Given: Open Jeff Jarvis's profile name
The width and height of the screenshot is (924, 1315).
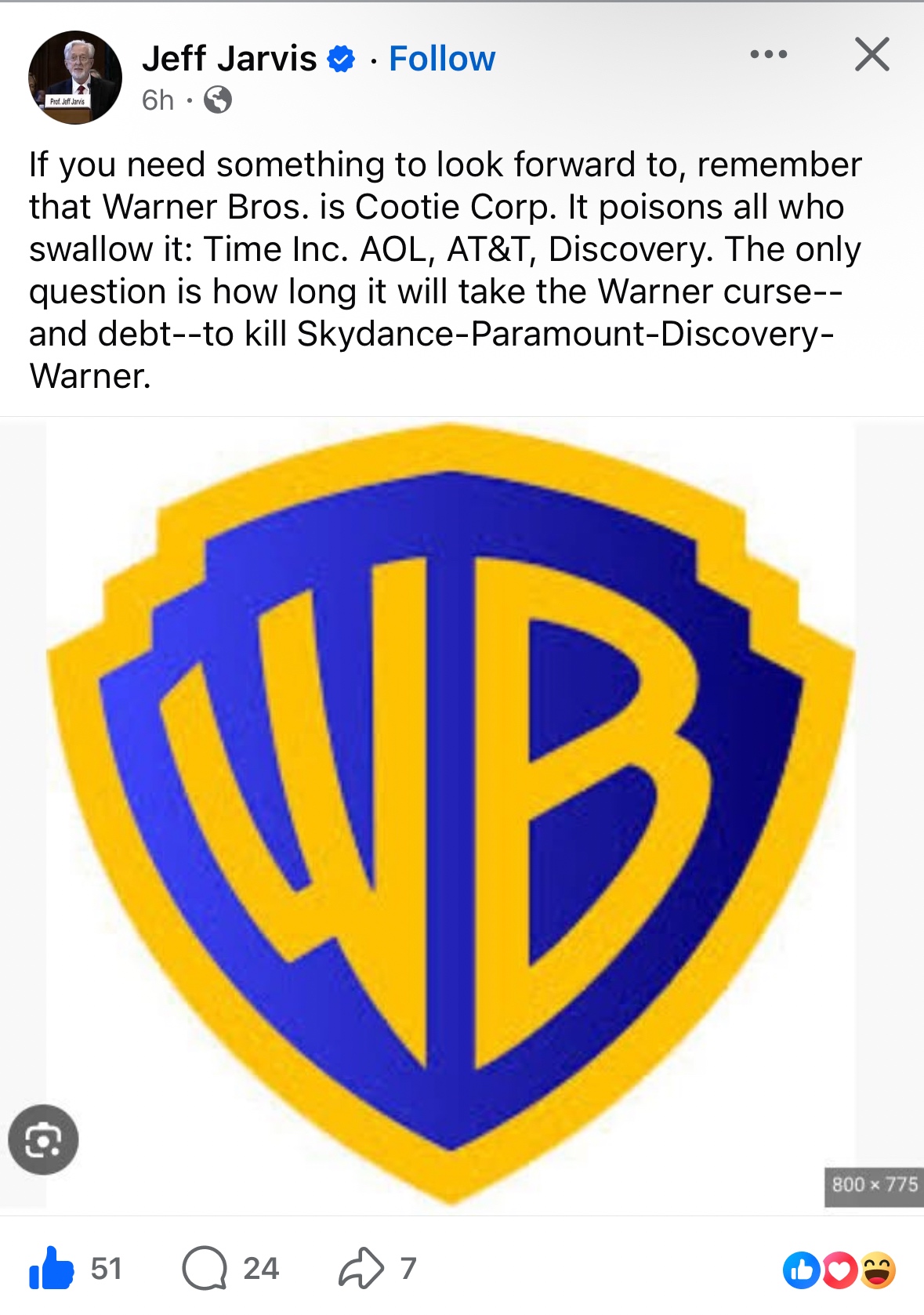Looking at the screenshot, I should pos(229,59).
